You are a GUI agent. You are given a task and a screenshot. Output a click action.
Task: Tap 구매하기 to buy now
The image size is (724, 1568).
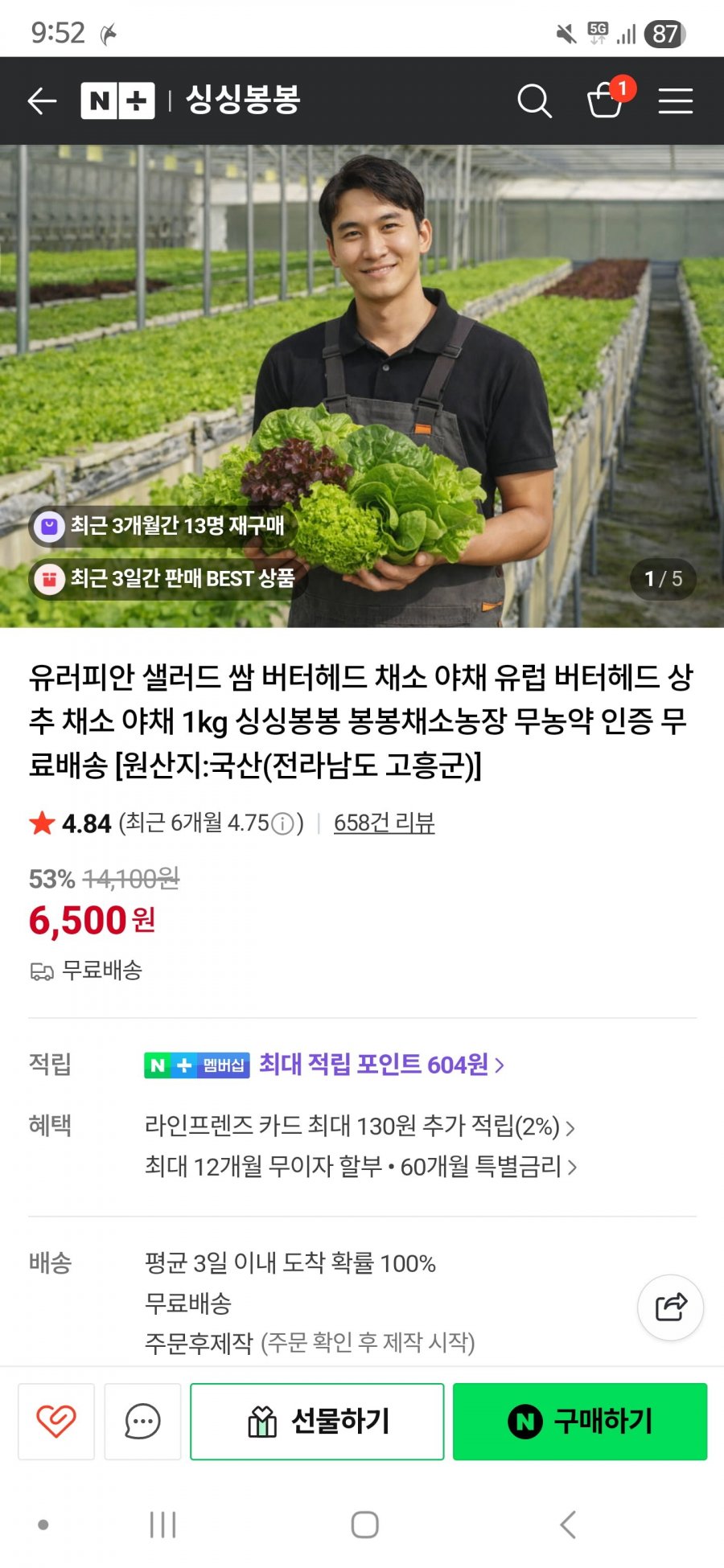pos(580,1422)
